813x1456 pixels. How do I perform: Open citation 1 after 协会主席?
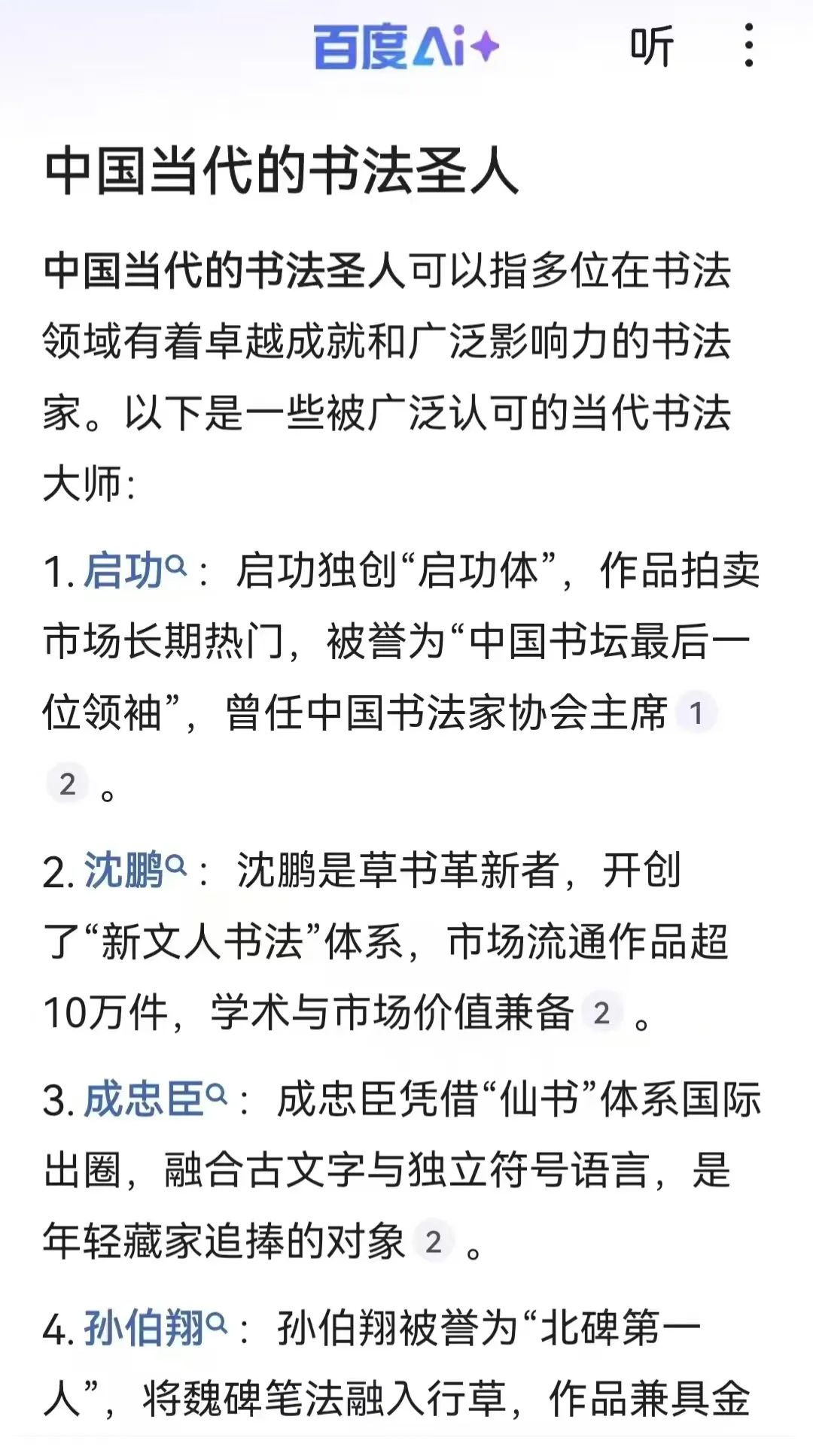point(696,713)
